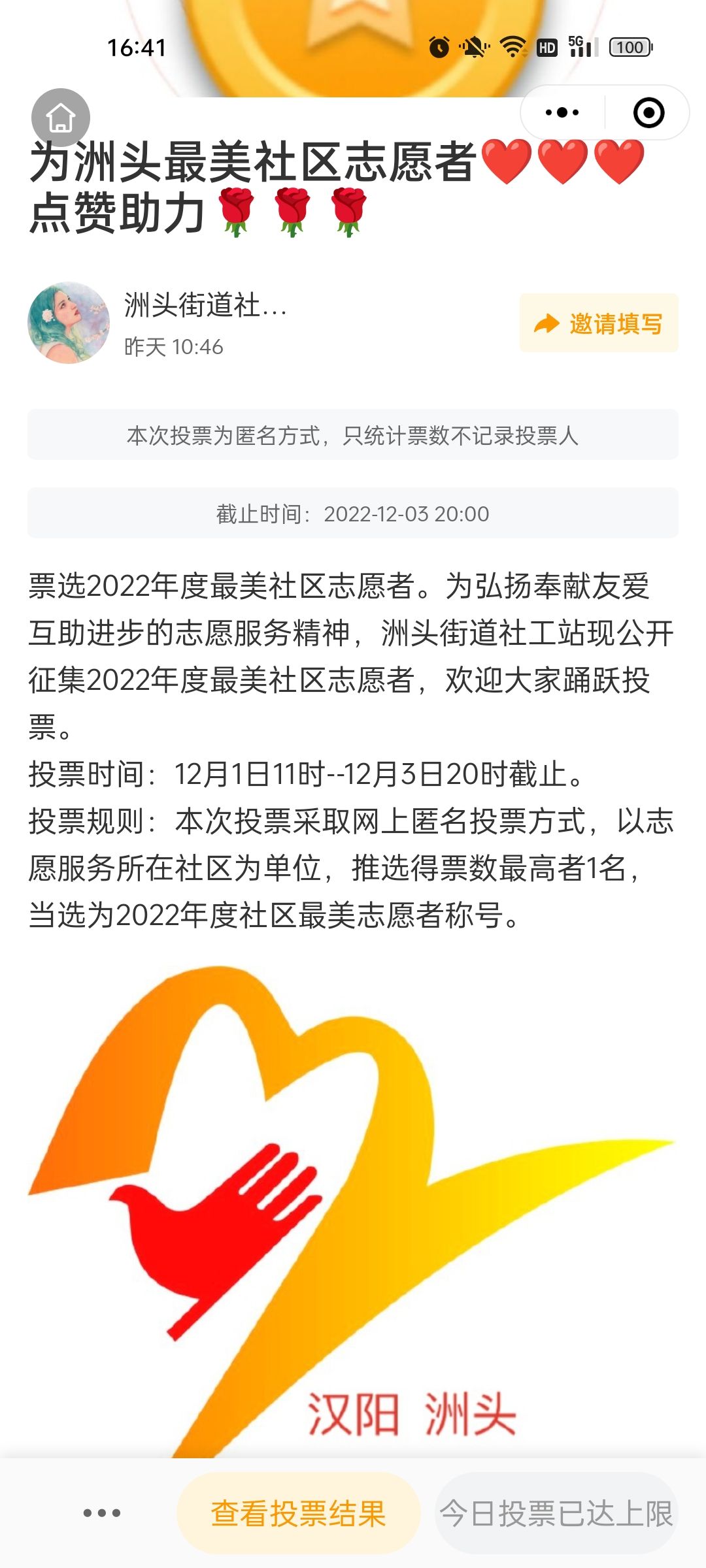Tap the 邀请填写 invite button

point(599,323)
